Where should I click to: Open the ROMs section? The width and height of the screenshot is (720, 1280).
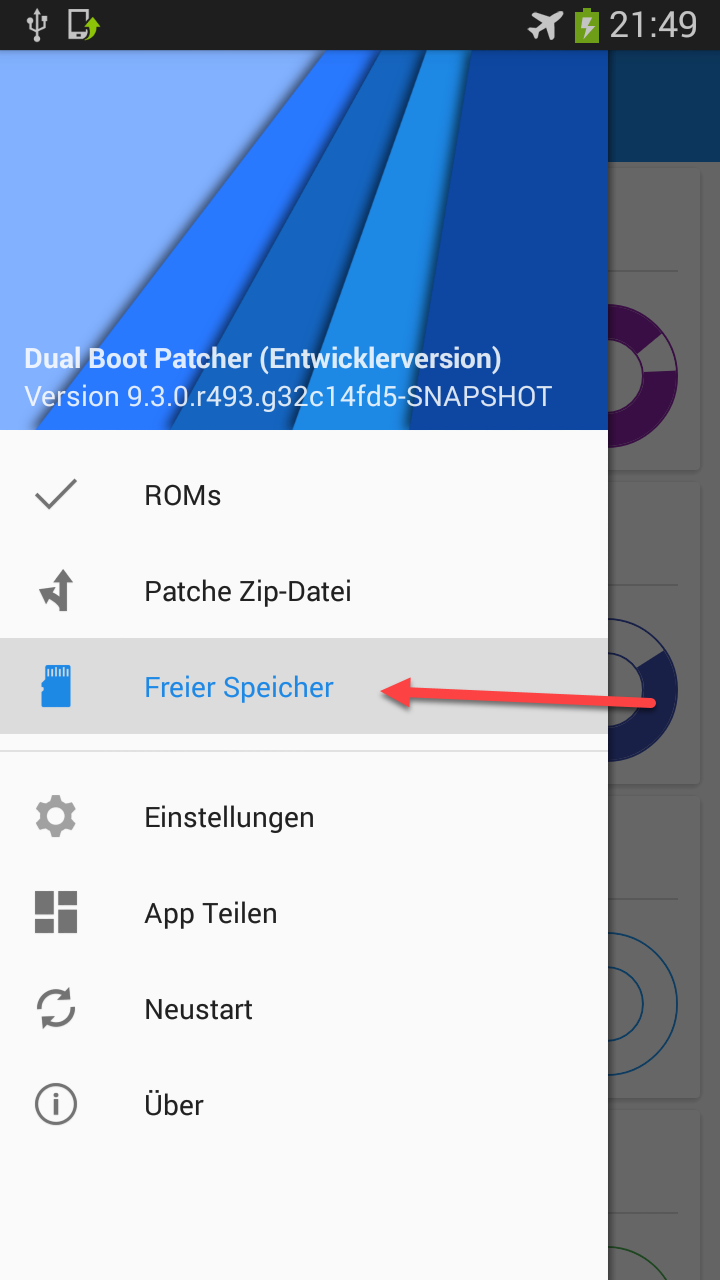click(x=304, y=495)
